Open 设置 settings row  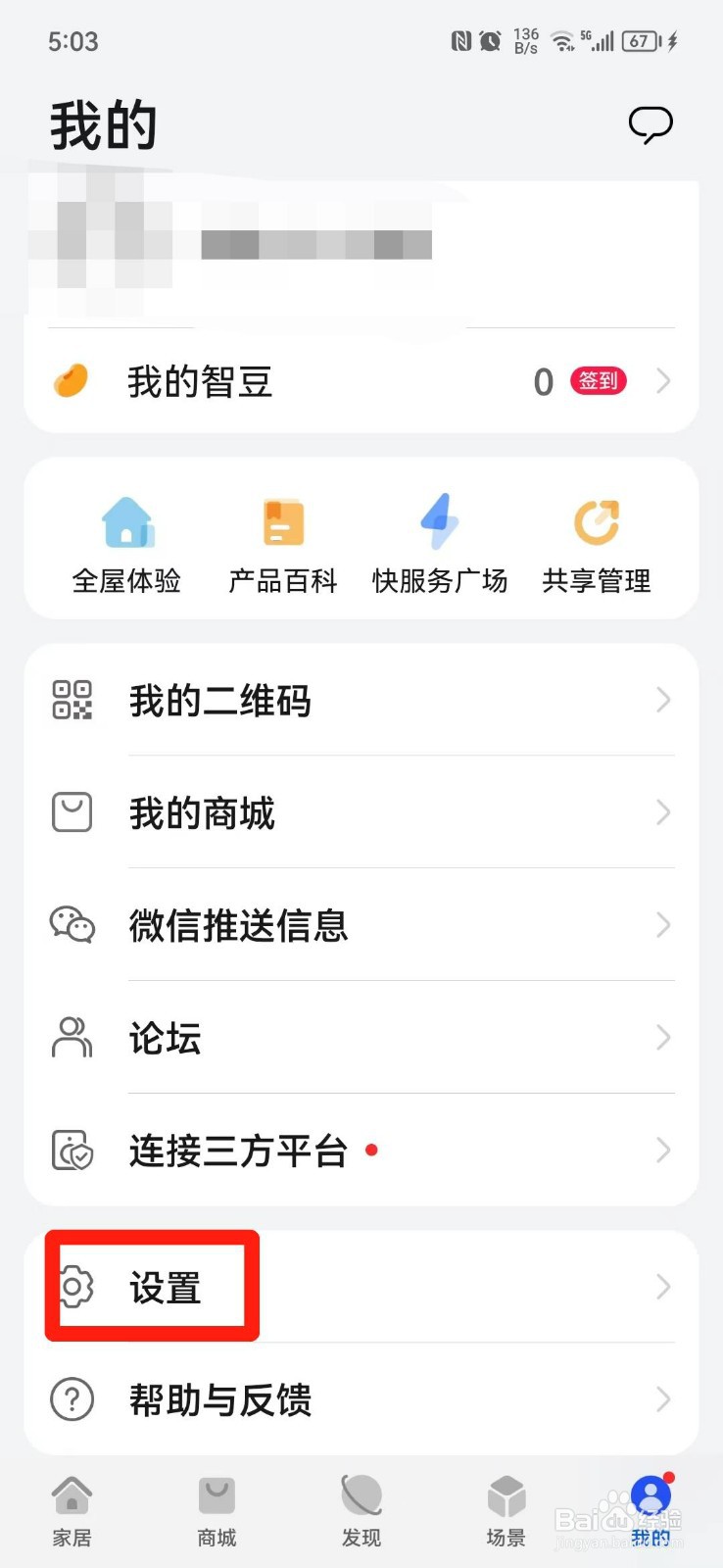361,1287
